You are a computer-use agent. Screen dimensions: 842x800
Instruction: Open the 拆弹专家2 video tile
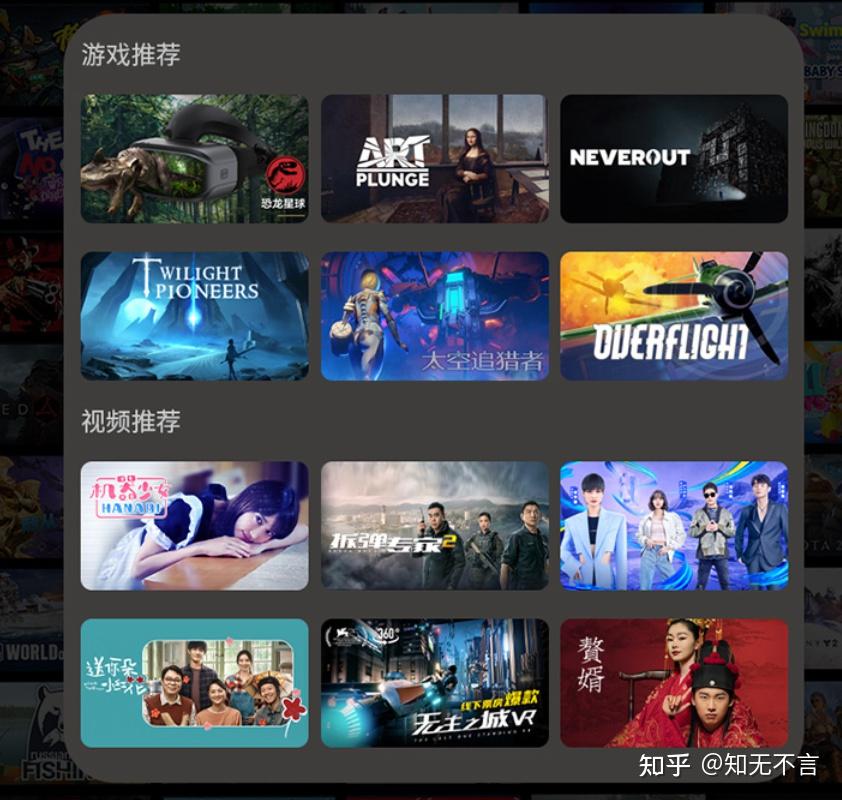[434, 525]
